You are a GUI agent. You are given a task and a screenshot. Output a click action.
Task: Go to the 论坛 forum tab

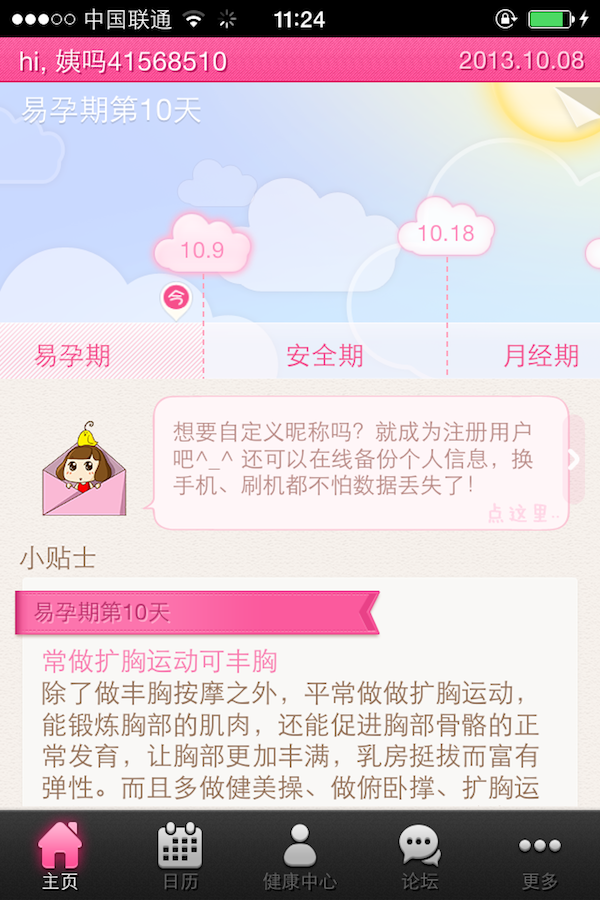pyautogui.click(x=420, y=856)
